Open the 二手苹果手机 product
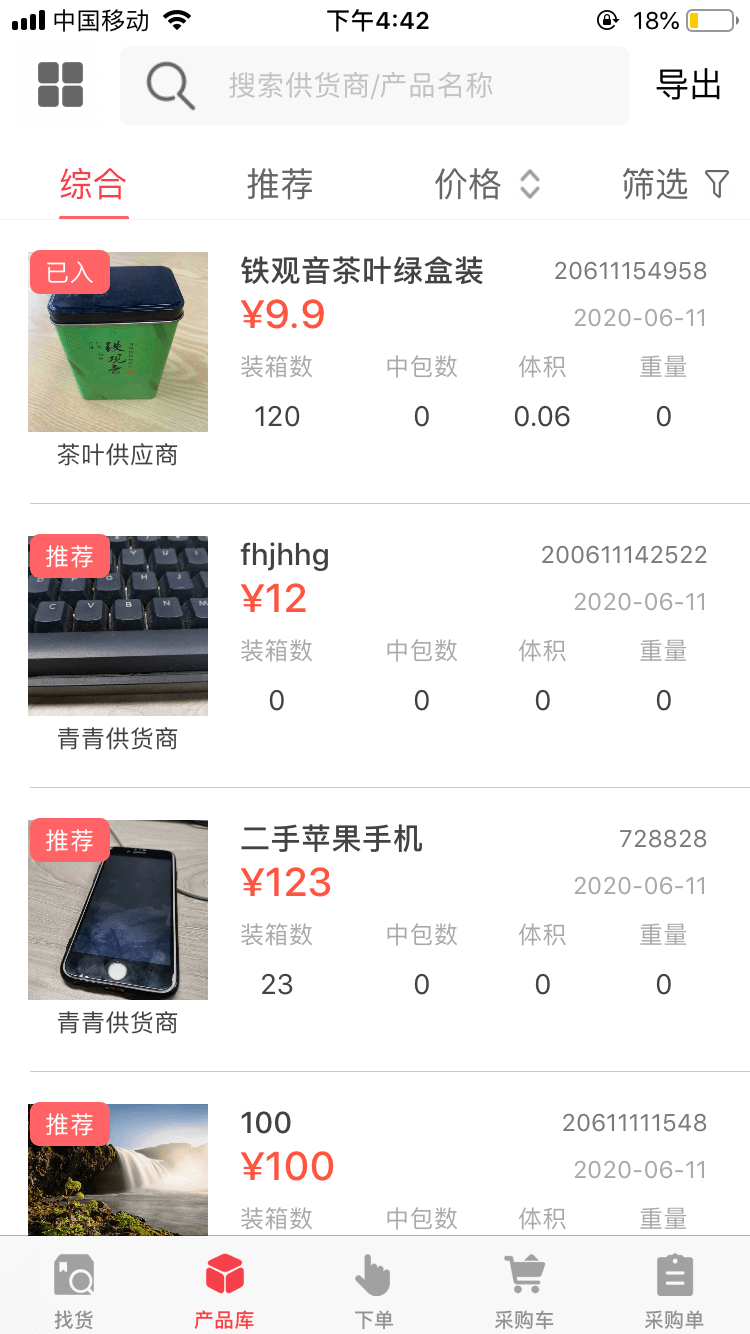 (332, 839)
